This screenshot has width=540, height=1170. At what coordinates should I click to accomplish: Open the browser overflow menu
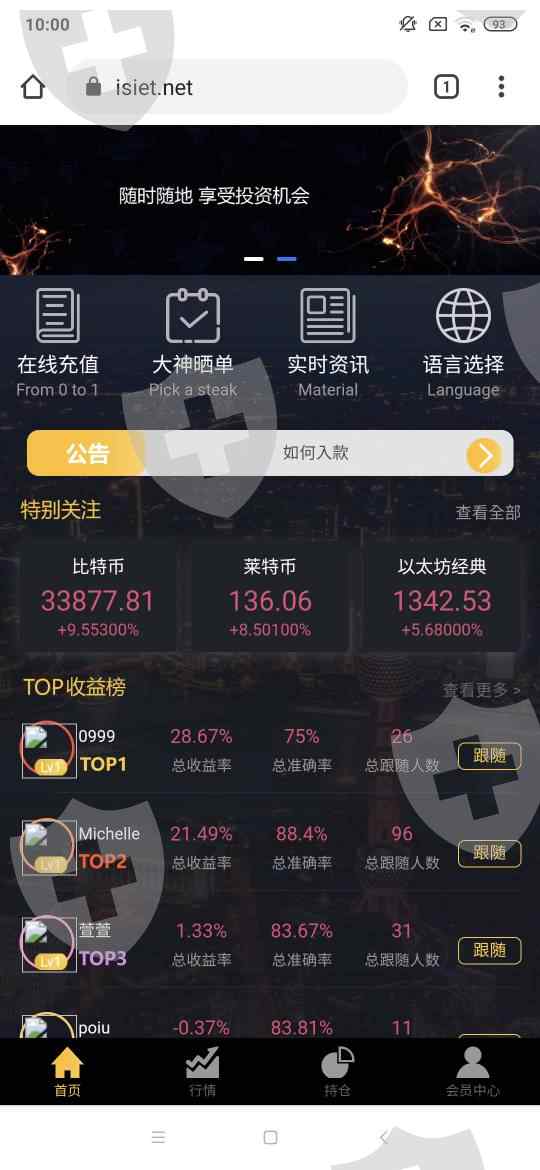pos(501,87)
